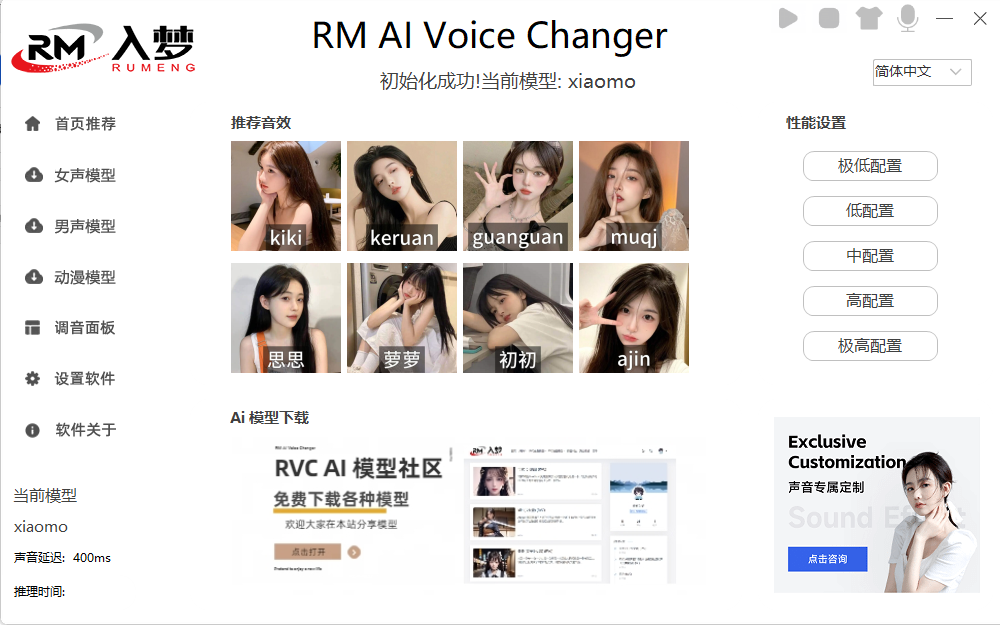Pick the 萝萝 voice effect

pyautogui.click(x=402, y=318)
